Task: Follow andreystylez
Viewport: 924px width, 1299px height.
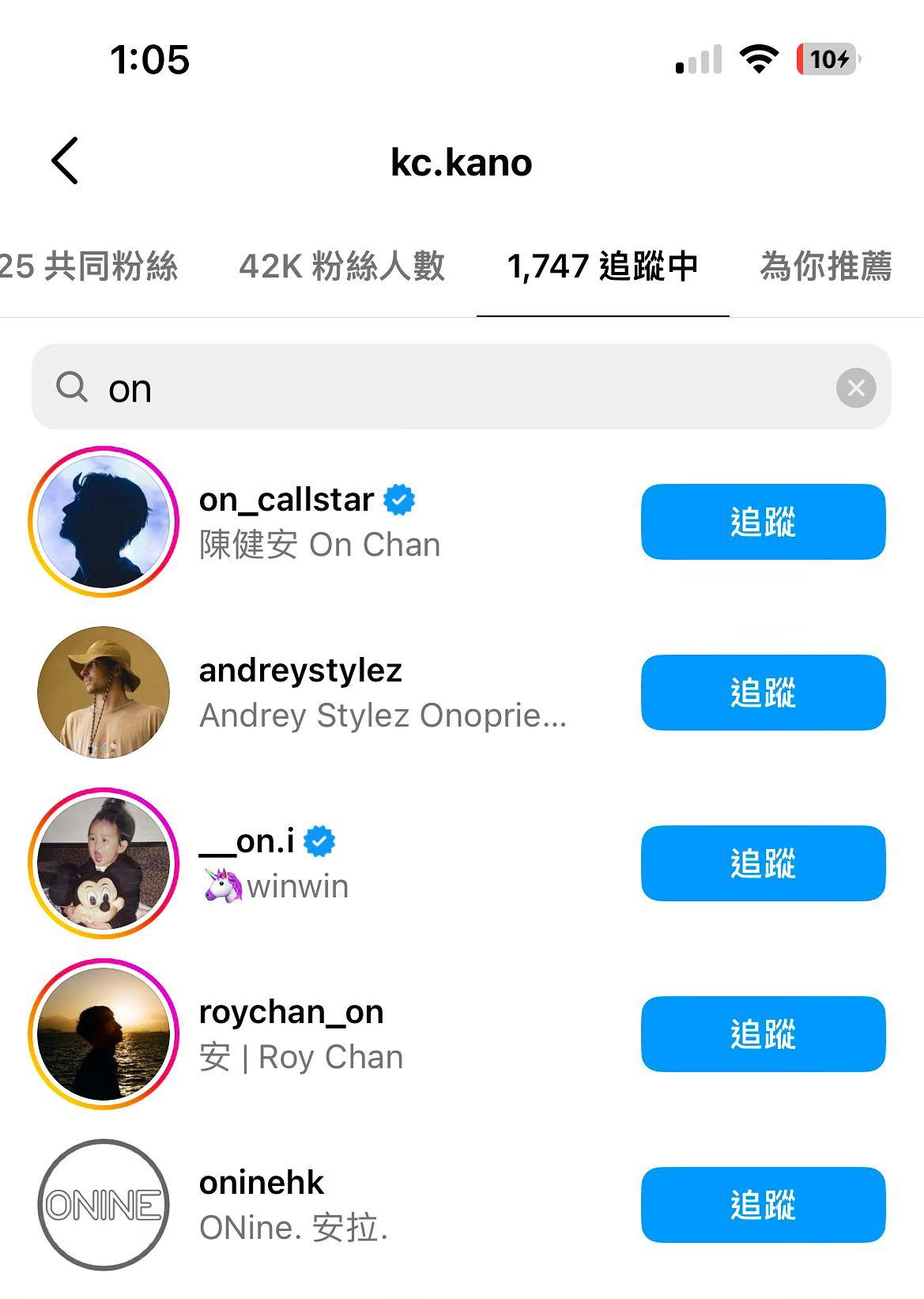Action: (763, 693)
